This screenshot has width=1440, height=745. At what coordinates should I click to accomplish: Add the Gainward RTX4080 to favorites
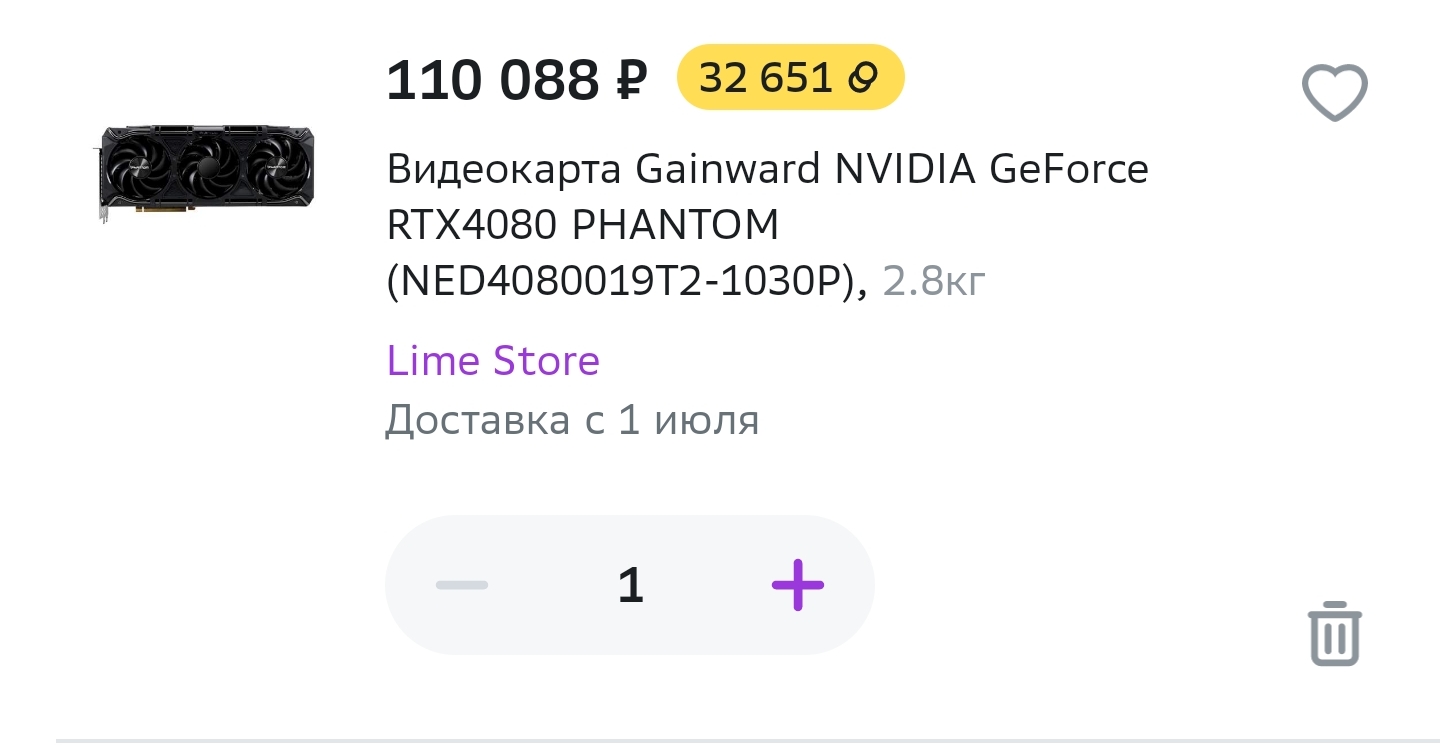click(x=1334, y=92)
